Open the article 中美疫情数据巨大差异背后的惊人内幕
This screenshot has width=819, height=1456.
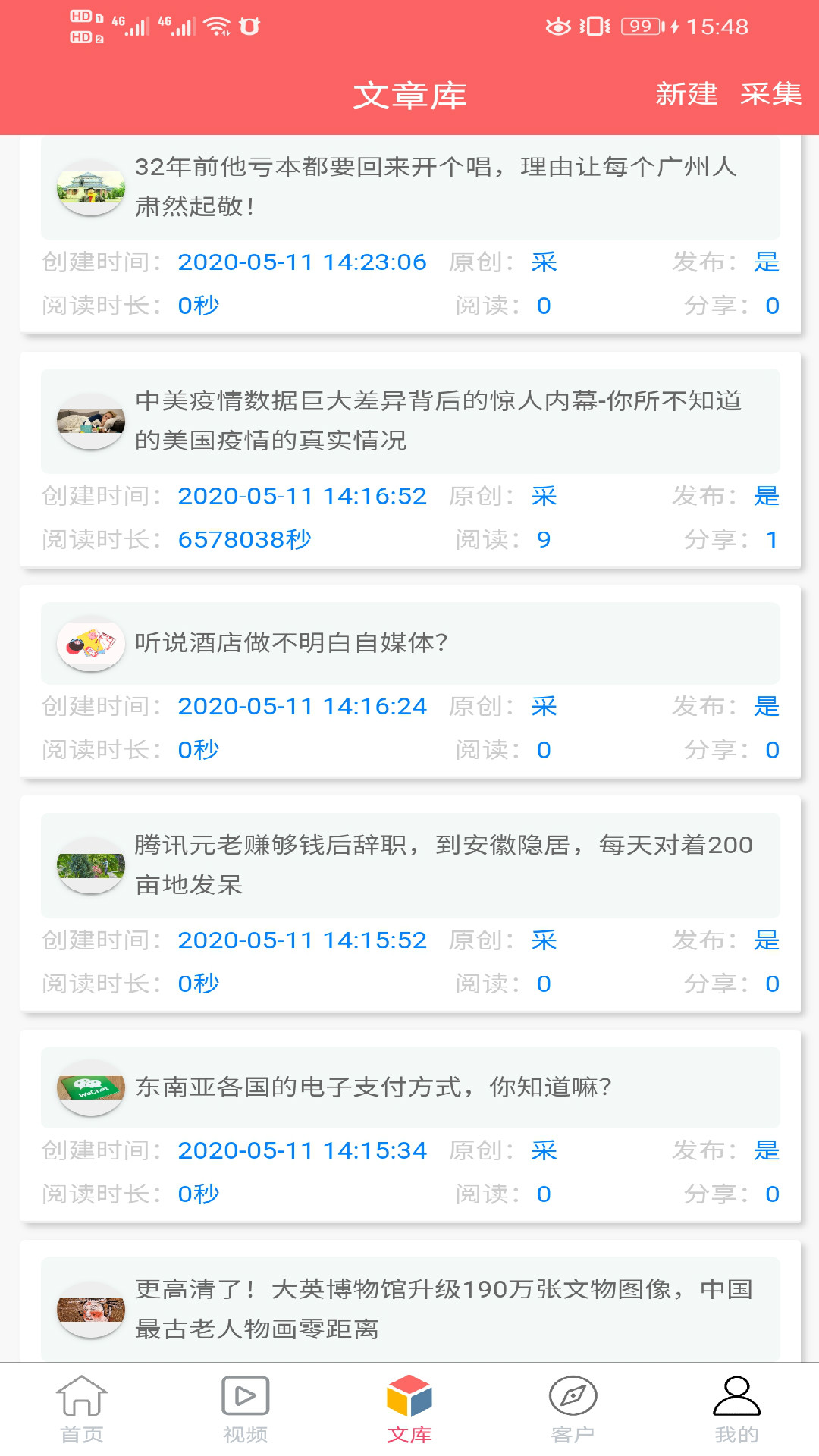click(438, 420)
